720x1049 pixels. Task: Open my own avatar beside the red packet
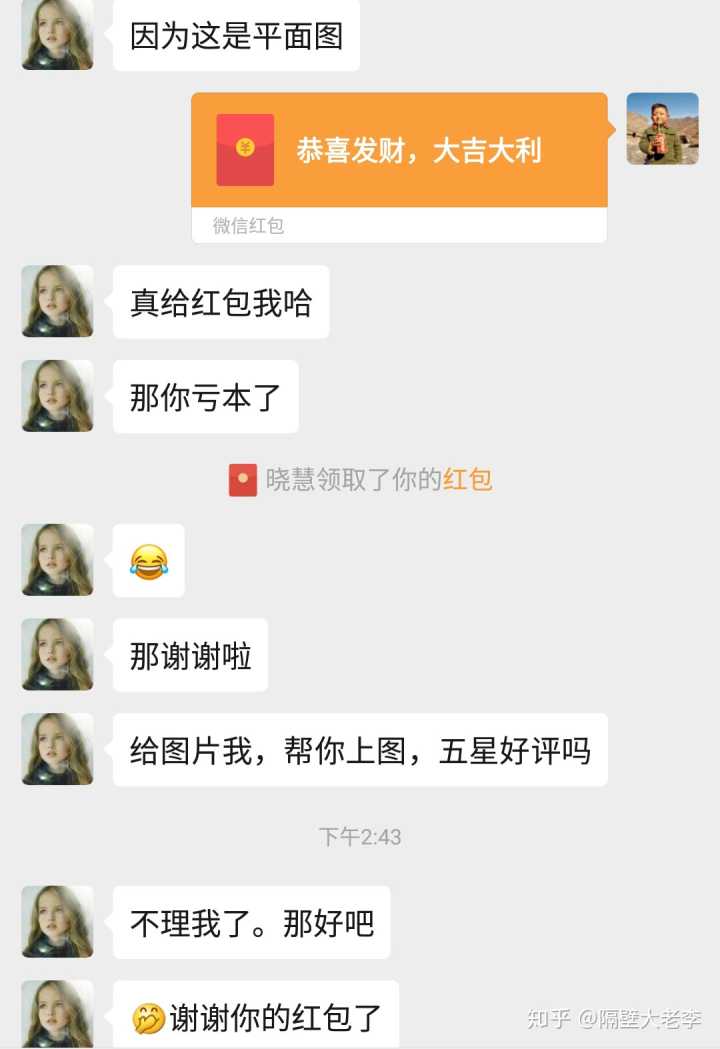pyautogui.click(x=662, y=129)
